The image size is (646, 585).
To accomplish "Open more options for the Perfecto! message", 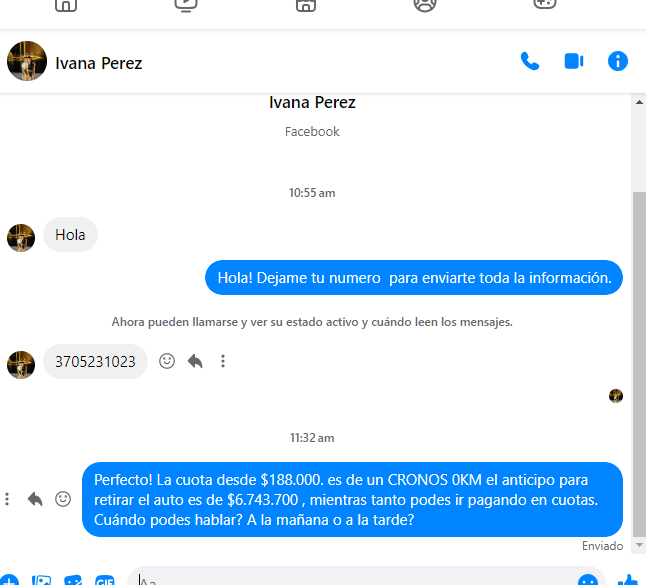I will click(x=8, y=498).
